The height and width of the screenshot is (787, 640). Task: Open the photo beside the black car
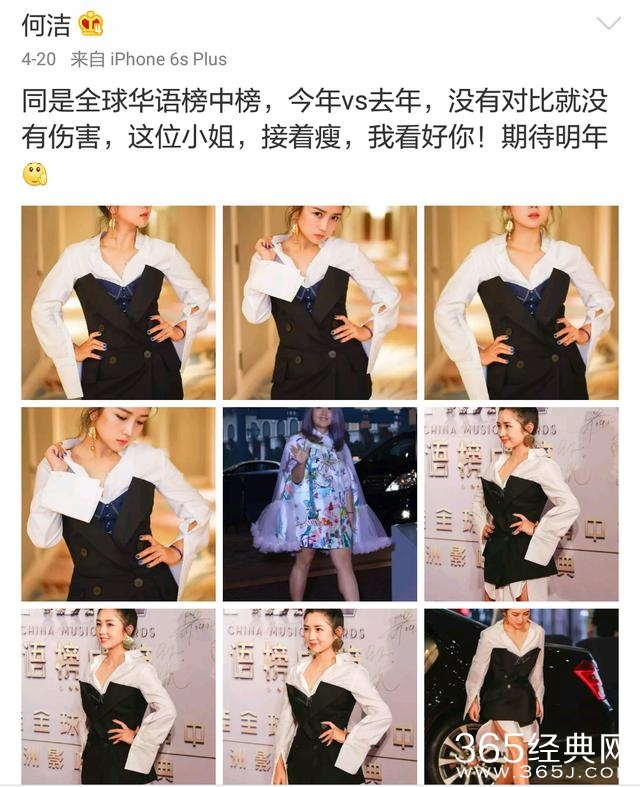521,696
